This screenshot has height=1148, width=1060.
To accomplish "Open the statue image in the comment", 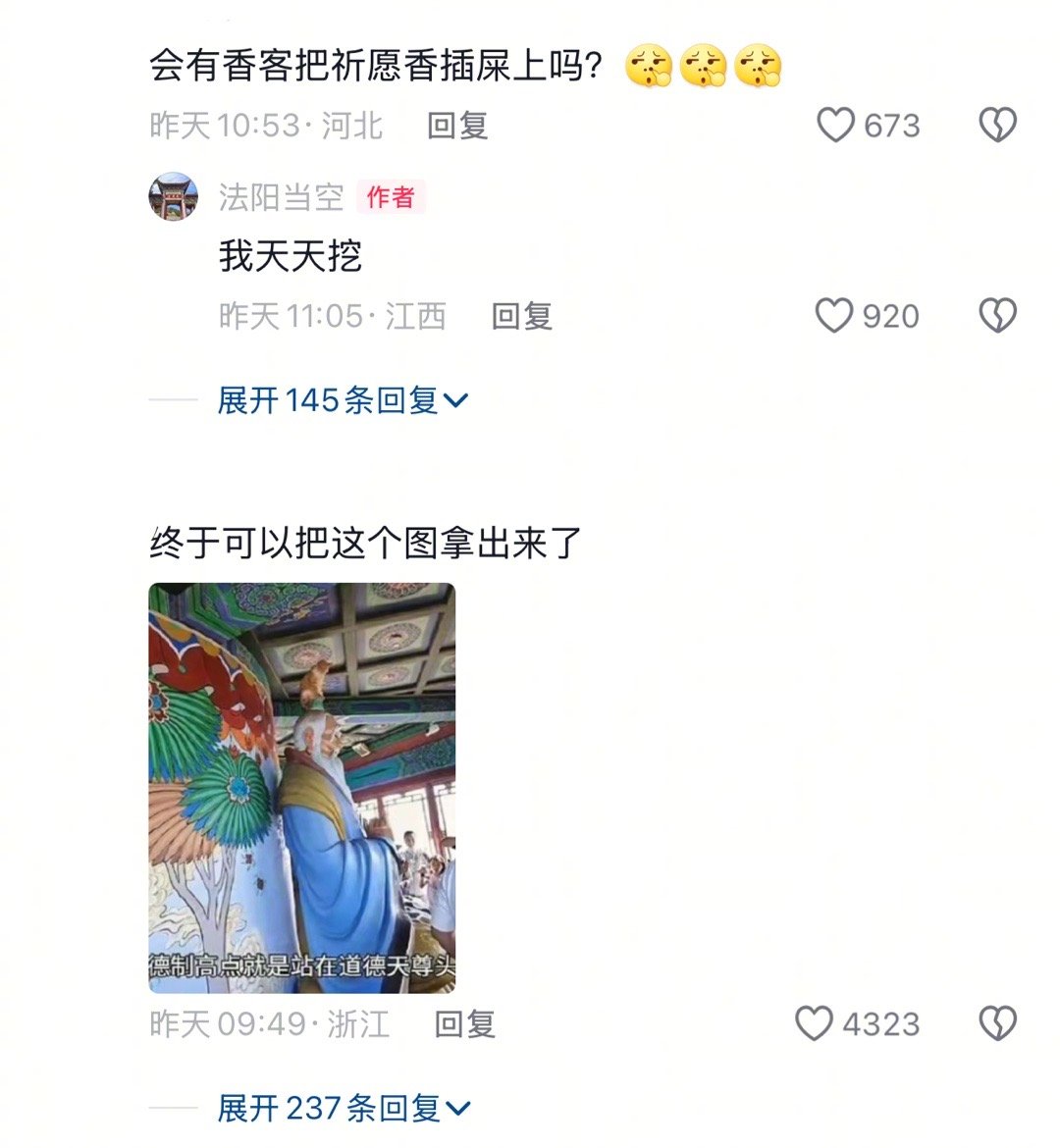I will 301,787.
